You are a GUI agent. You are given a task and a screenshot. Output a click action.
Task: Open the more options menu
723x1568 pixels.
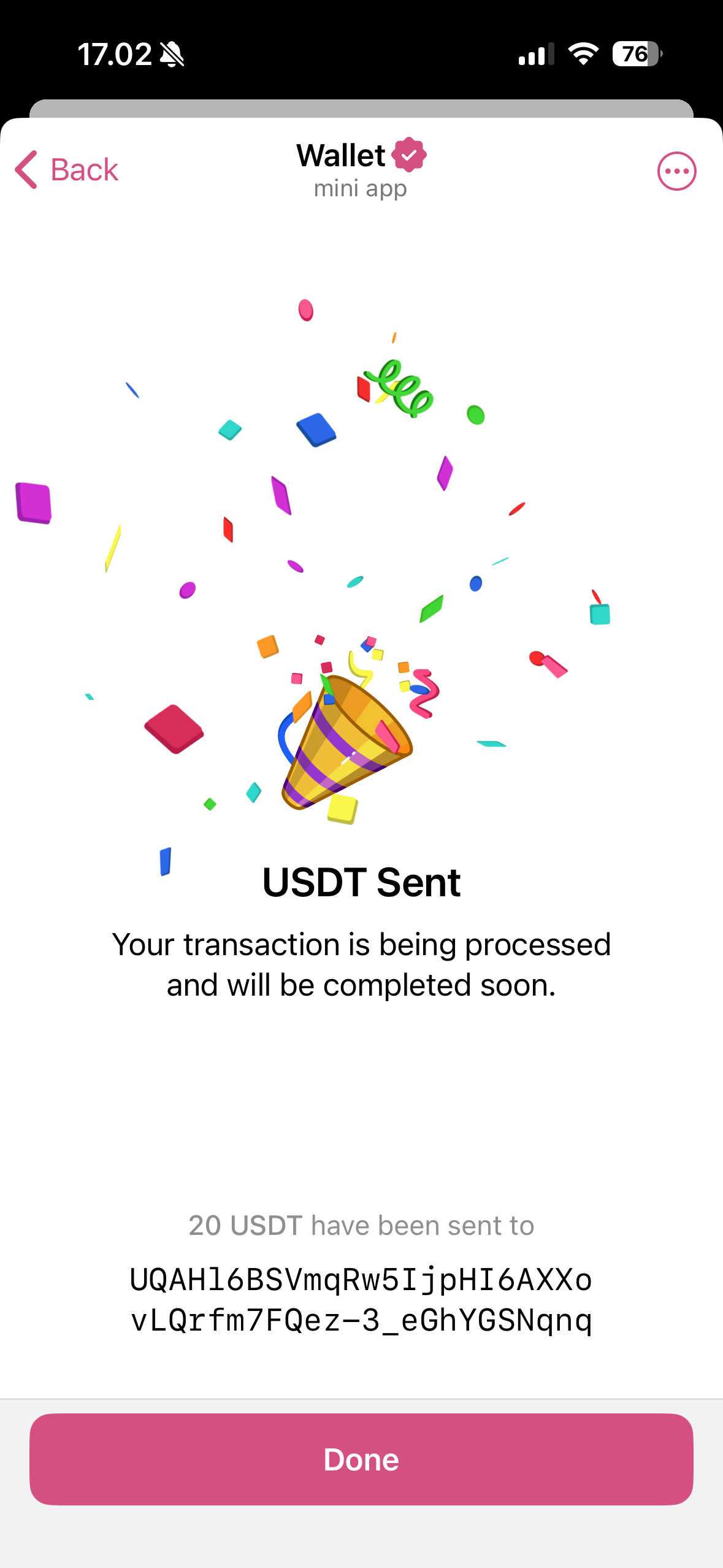[x=676, y=171]
